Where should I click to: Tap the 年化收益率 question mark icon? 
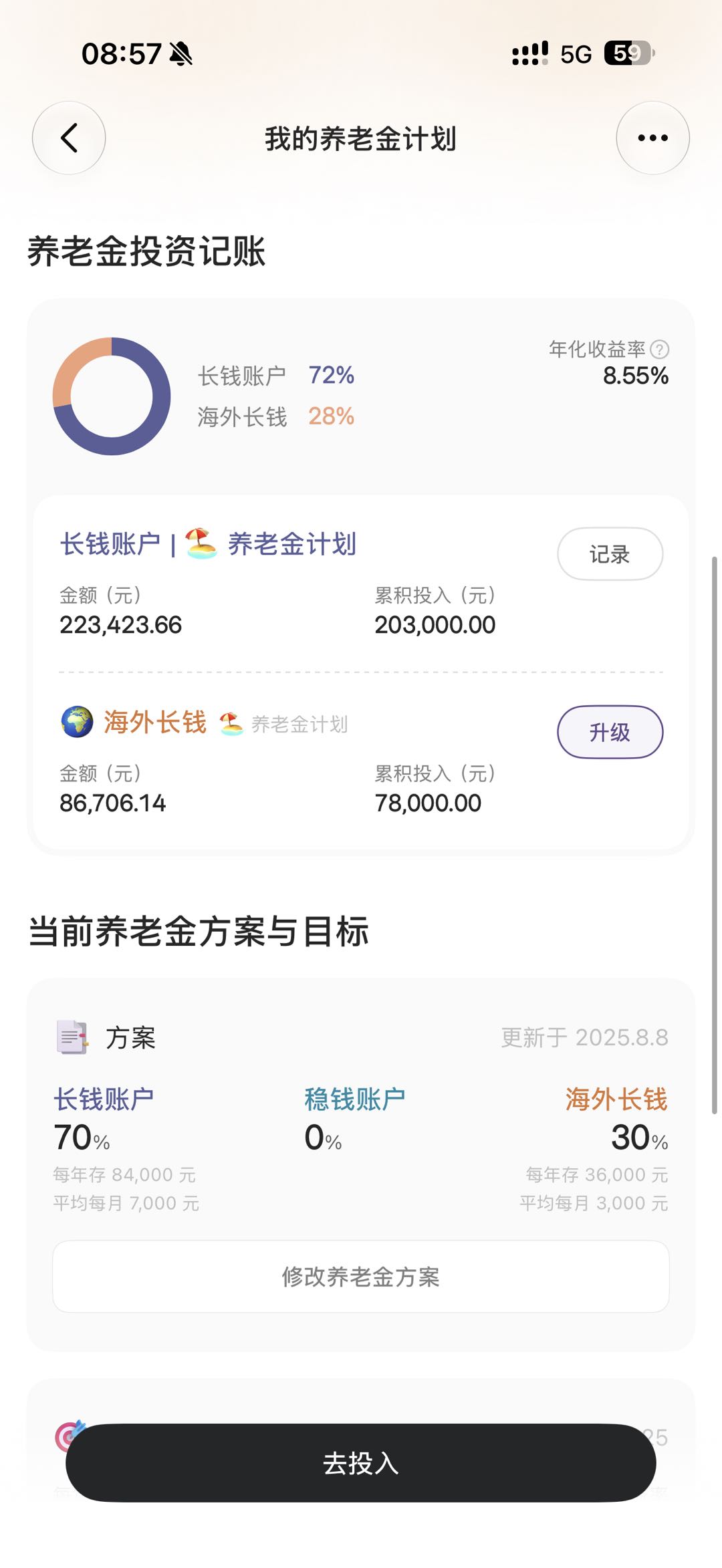[x=659, y=349]
